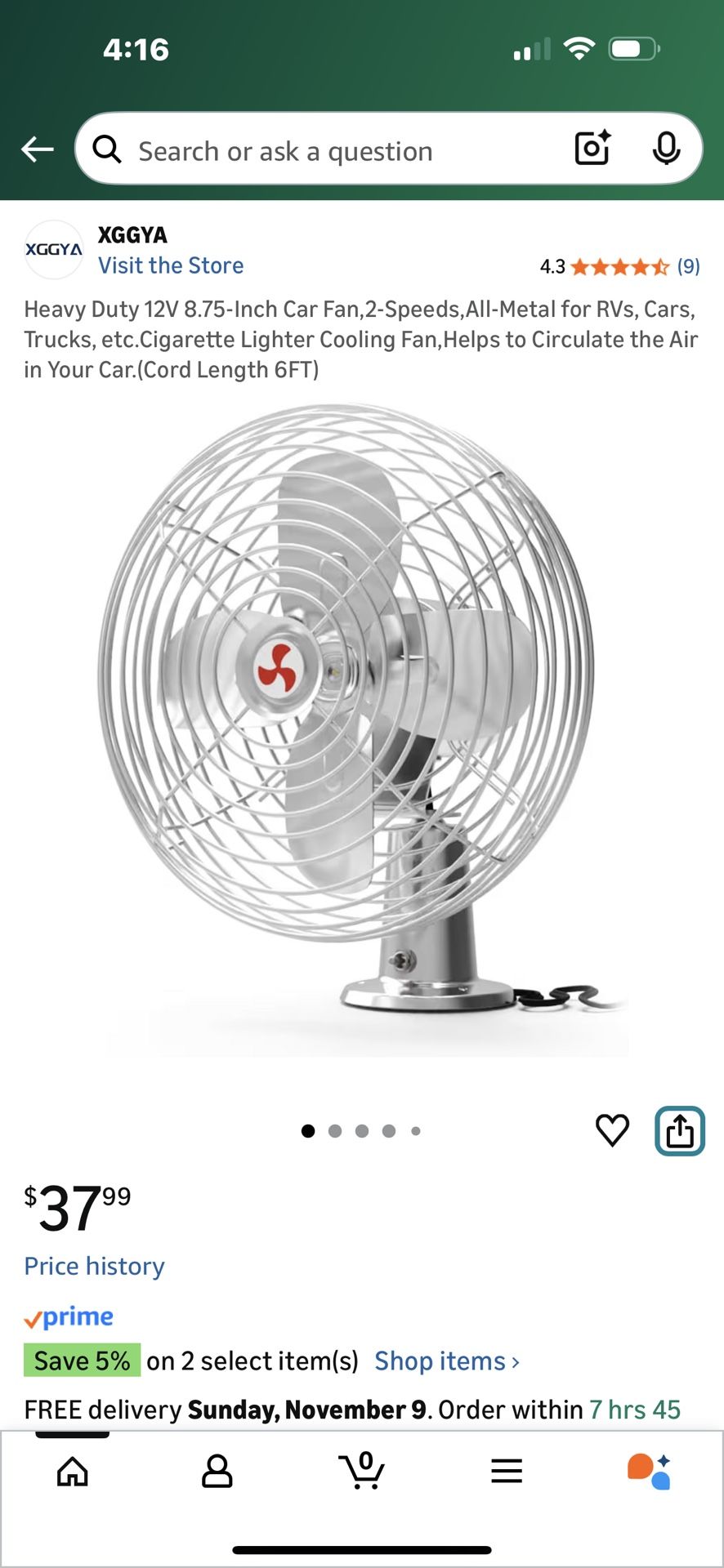
Task: Tap the search or ask a question field
Action: click(x=327, y=151)
